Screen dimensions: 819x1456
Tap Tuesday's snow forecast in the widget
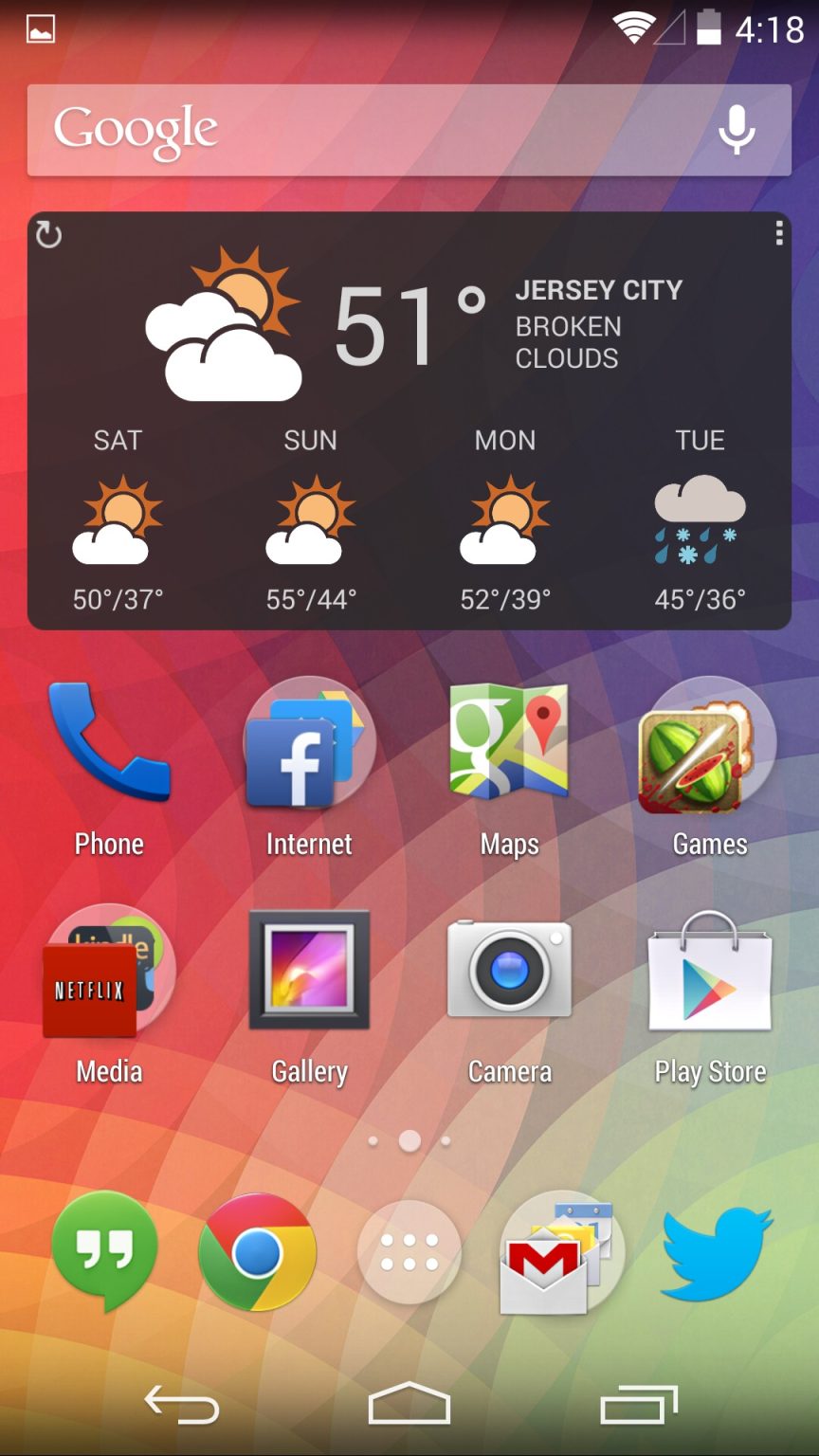pyautogui.click(x=700, y=521)
